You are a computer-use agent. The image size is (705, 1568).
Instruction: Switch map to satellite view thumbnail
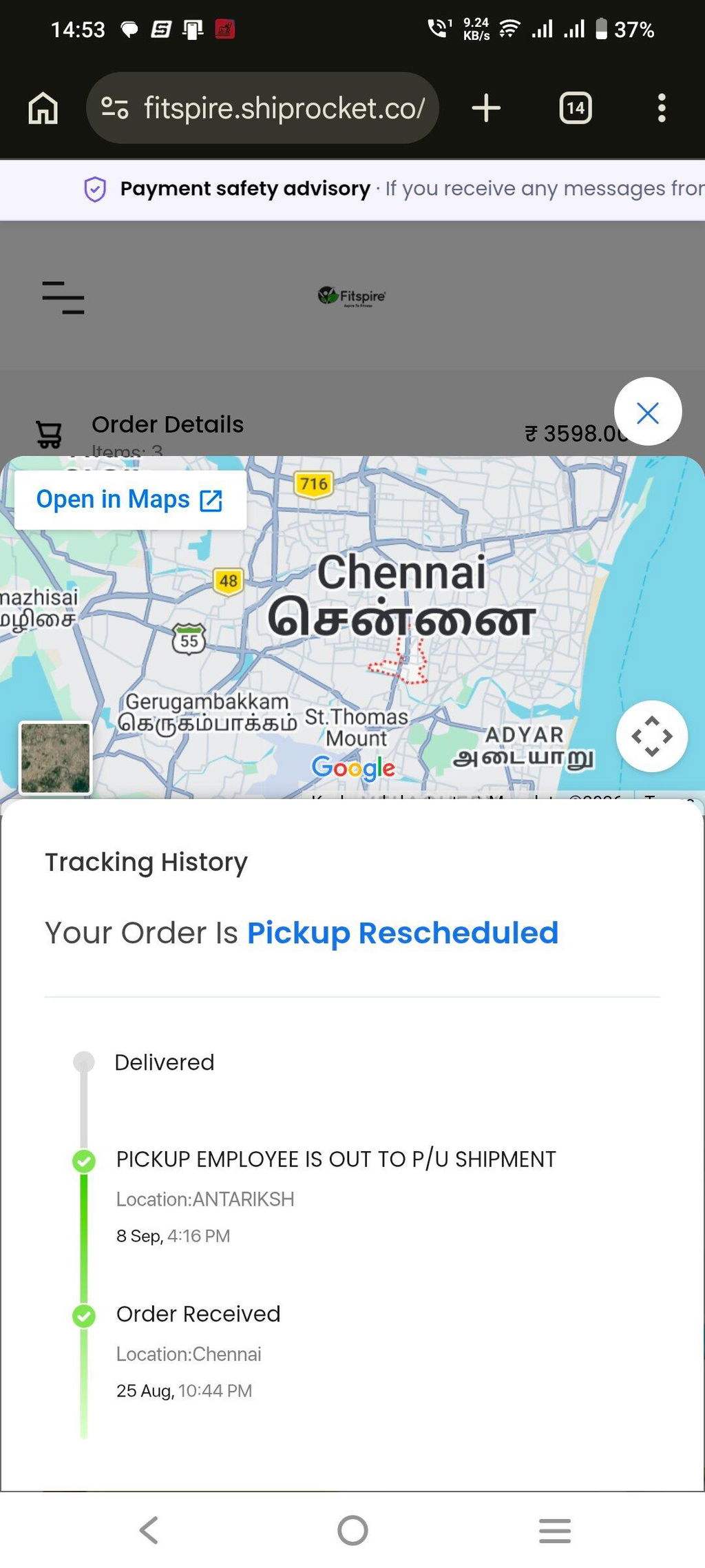tap(55, 758)
